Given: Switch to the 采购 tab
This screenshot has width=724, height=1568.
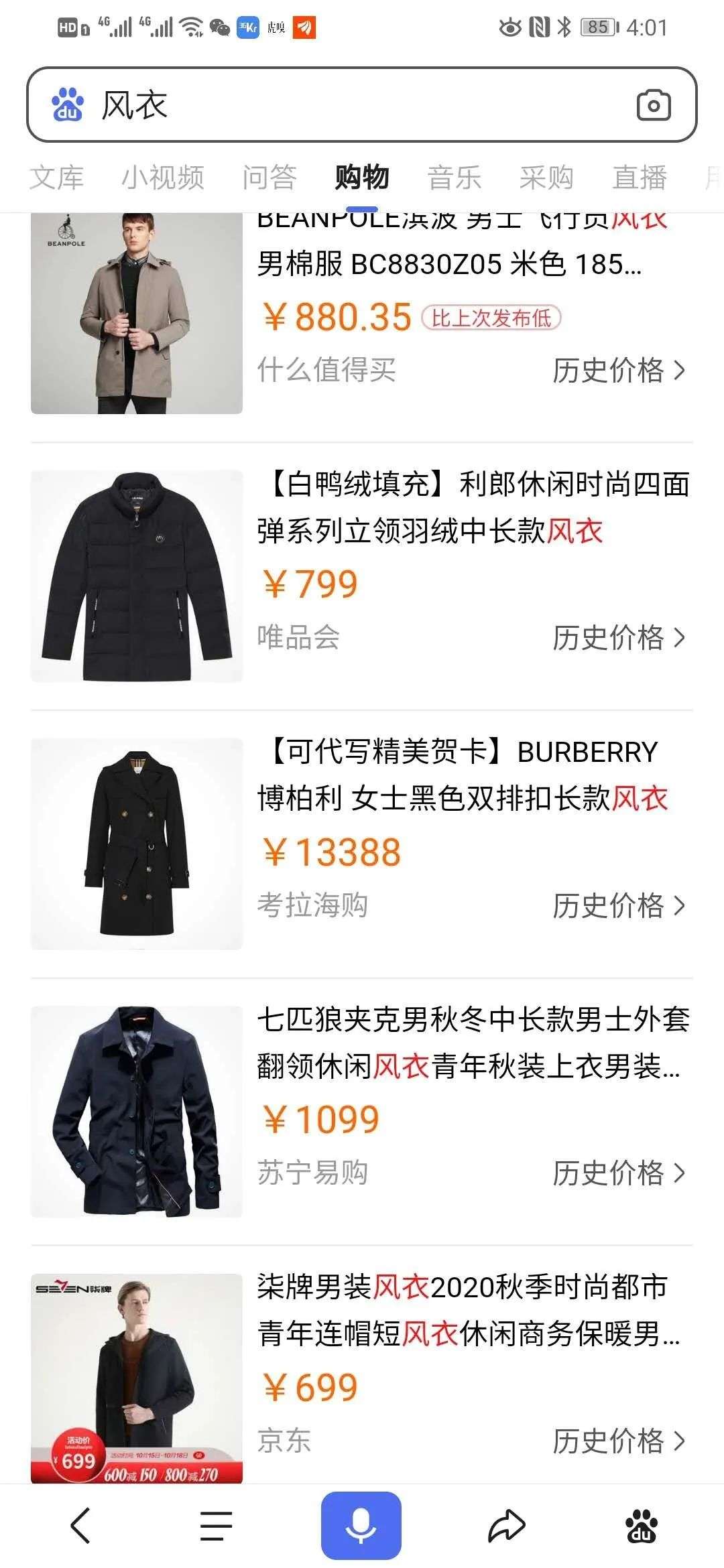Looking at the screenshot, I should [546, 178].
